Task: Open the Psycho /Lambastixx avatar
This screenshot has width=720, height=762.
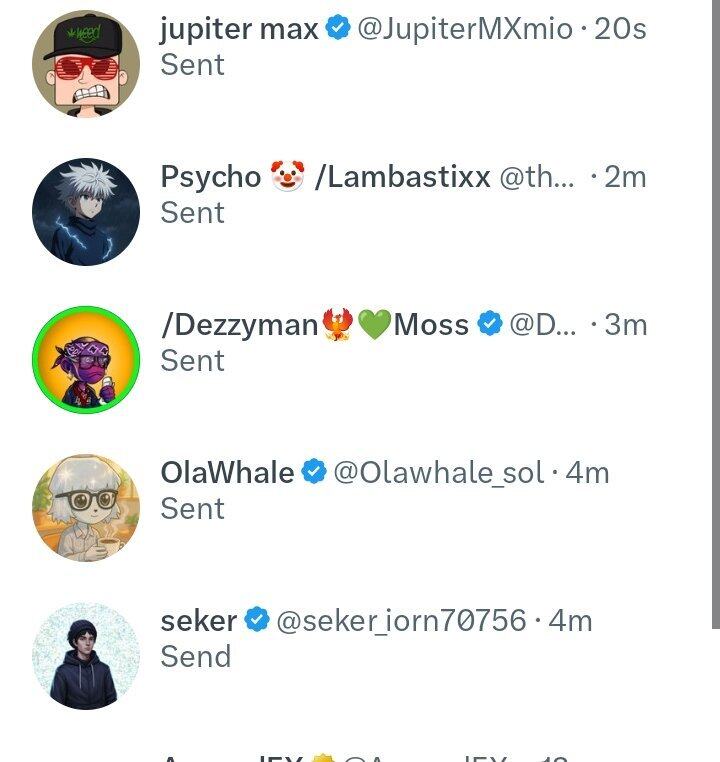Action: pos(86,211)
